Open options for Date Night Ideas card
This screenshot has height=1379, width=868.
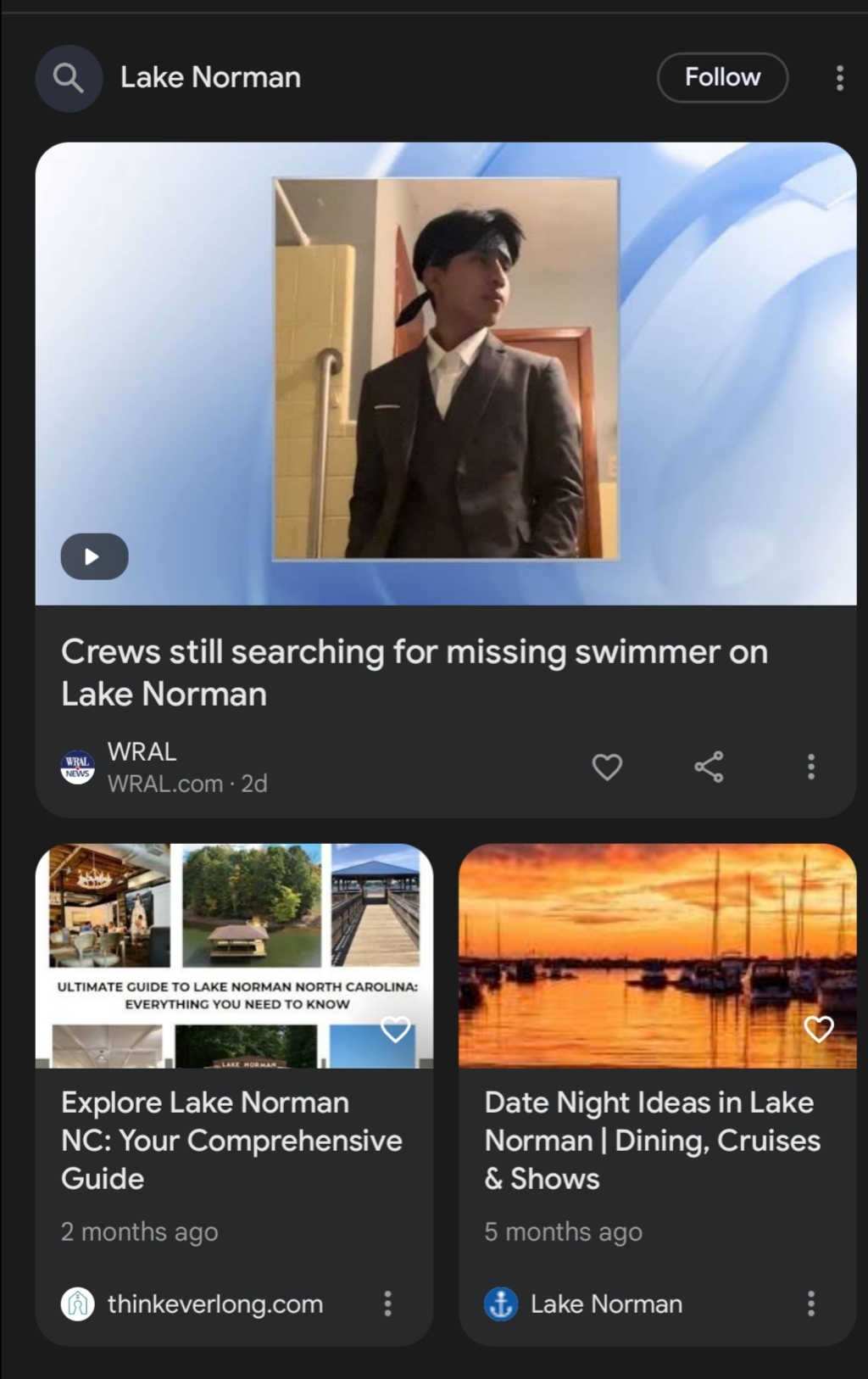(810, 1304)
